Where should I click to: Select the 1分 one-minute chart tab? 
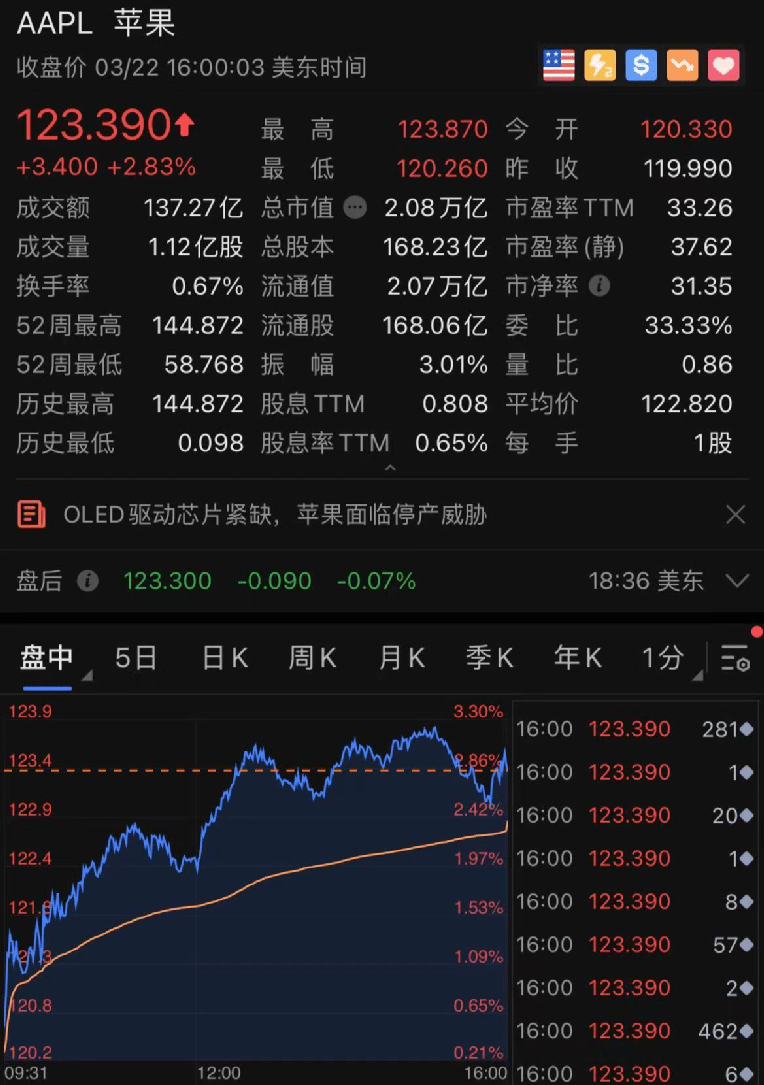(663, 657)
